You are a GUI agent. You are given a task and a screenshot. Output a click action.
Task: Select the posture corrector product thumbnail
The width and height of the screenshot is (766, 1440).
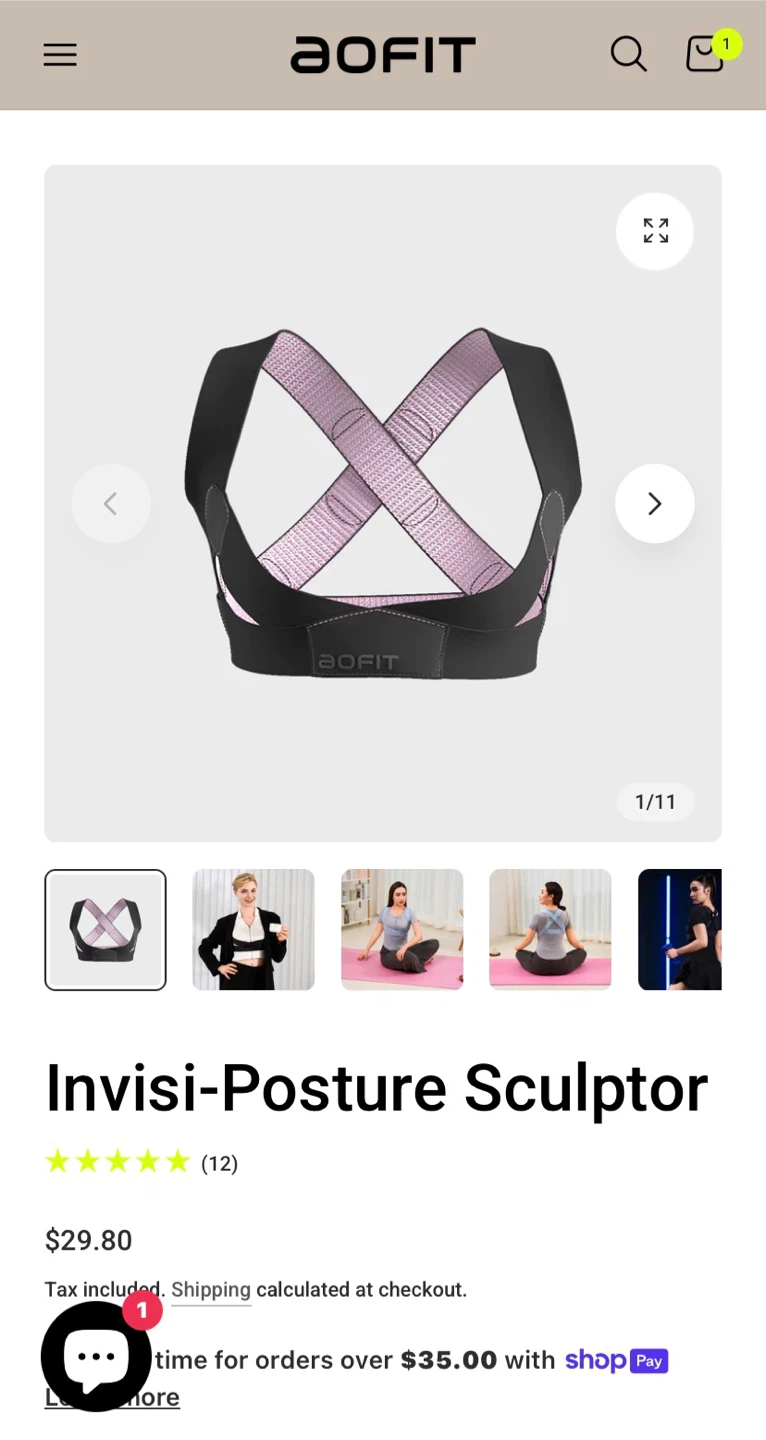tap(105, 930)
